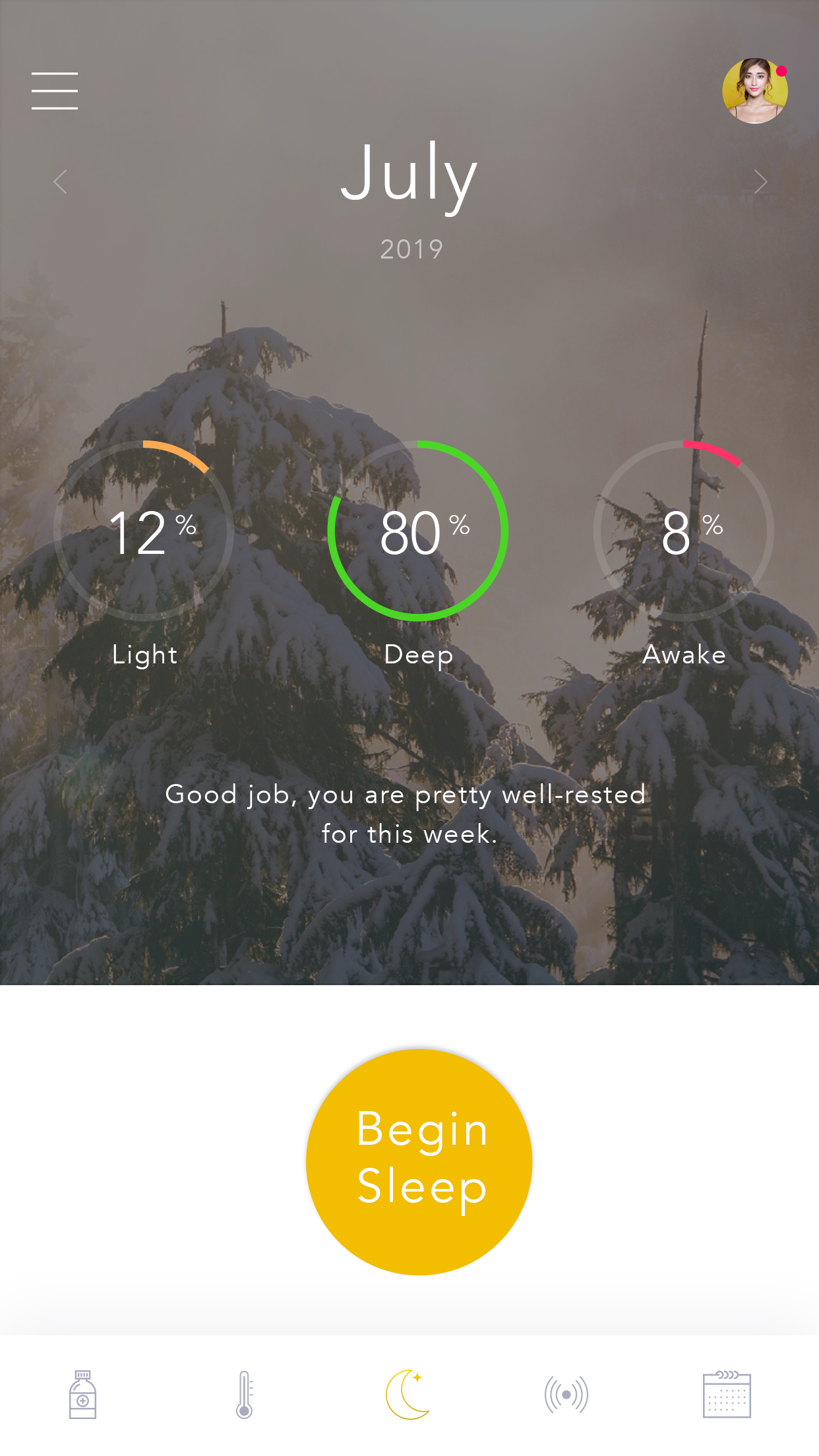Open the profile avatar
819x1456 pixels.
point(754,91)
